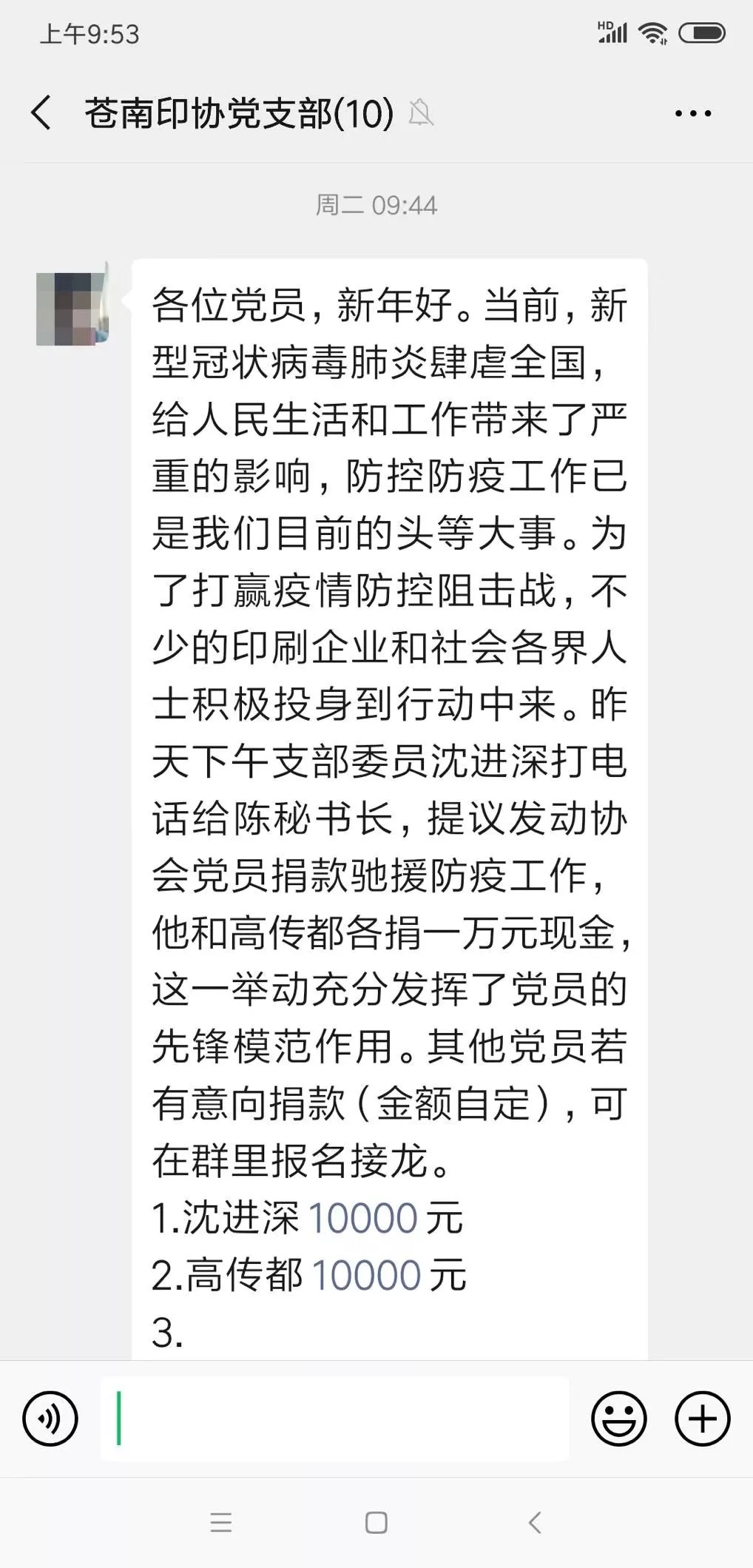The height and width of the screenshot is (1568, 753).
Task: Go back from the 苍南印协党支部 chat
Action: [41, 113]
